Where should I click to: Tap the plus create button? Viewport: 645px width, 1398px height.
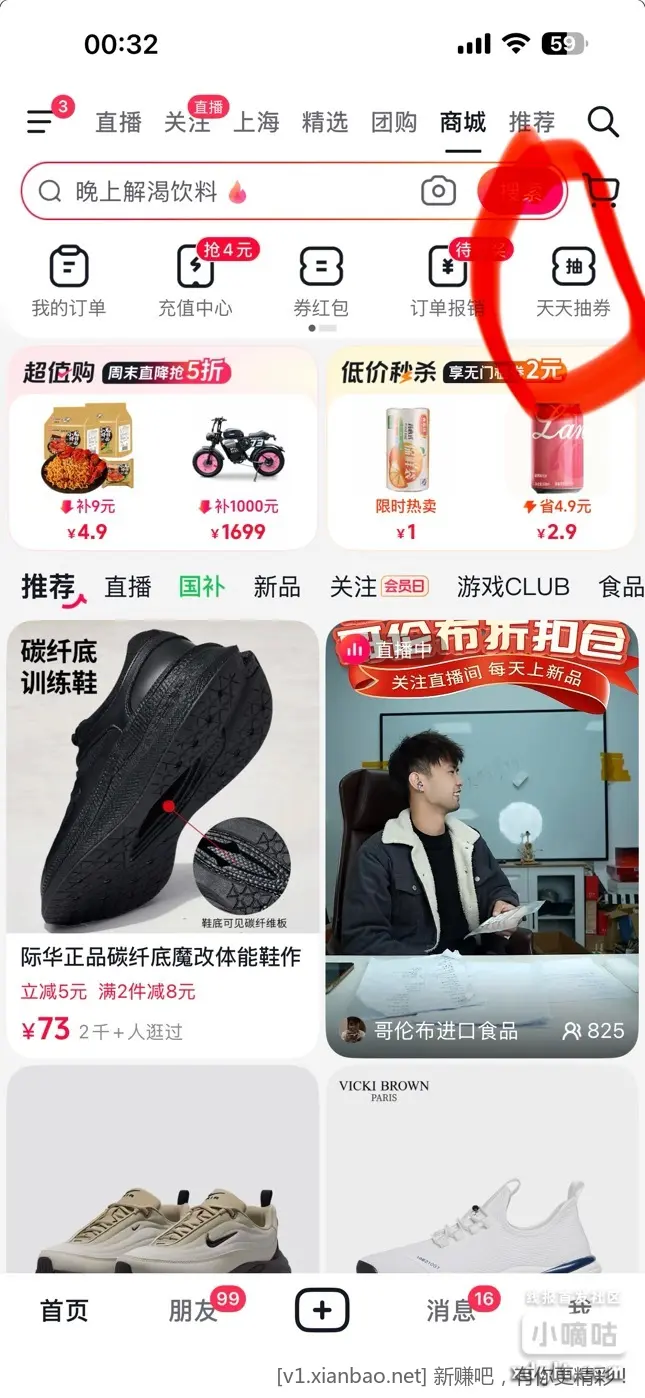click(x=322, y=1309)
